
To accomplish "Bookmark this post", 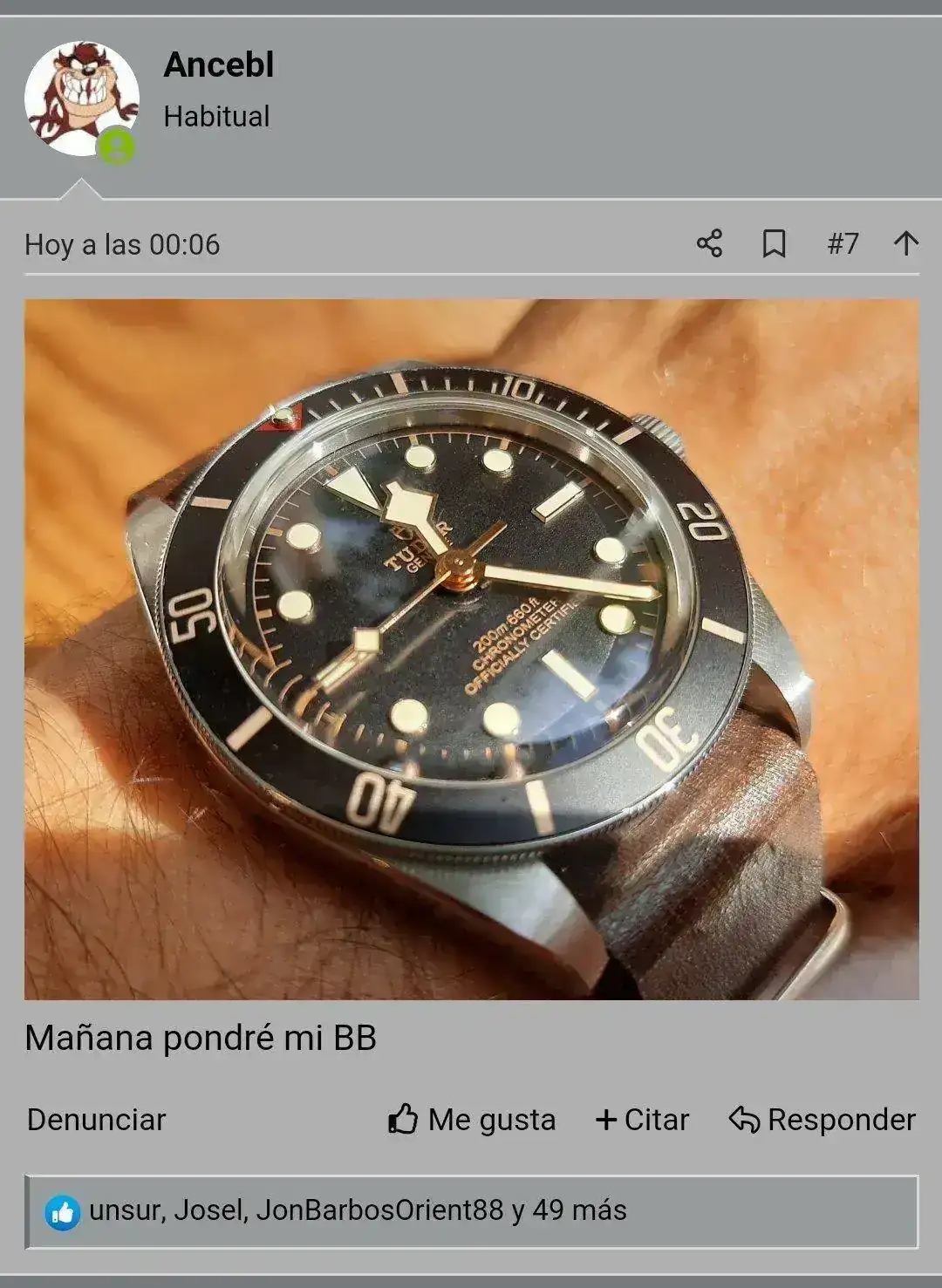I will [774, 243].
